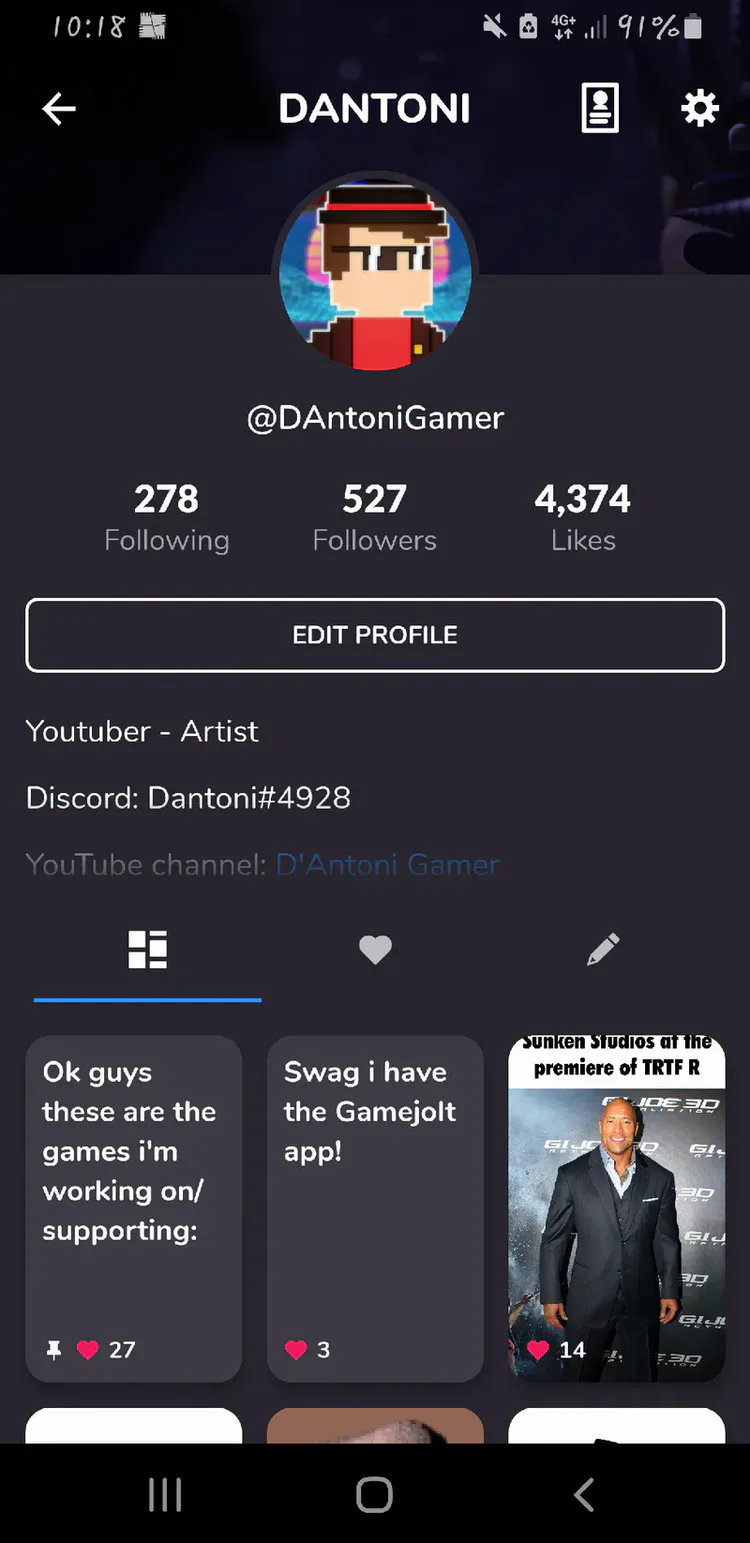Switch to the pencil drafts tab
The width and height of the screenshot is (750, 1543).
coord(603,950)
